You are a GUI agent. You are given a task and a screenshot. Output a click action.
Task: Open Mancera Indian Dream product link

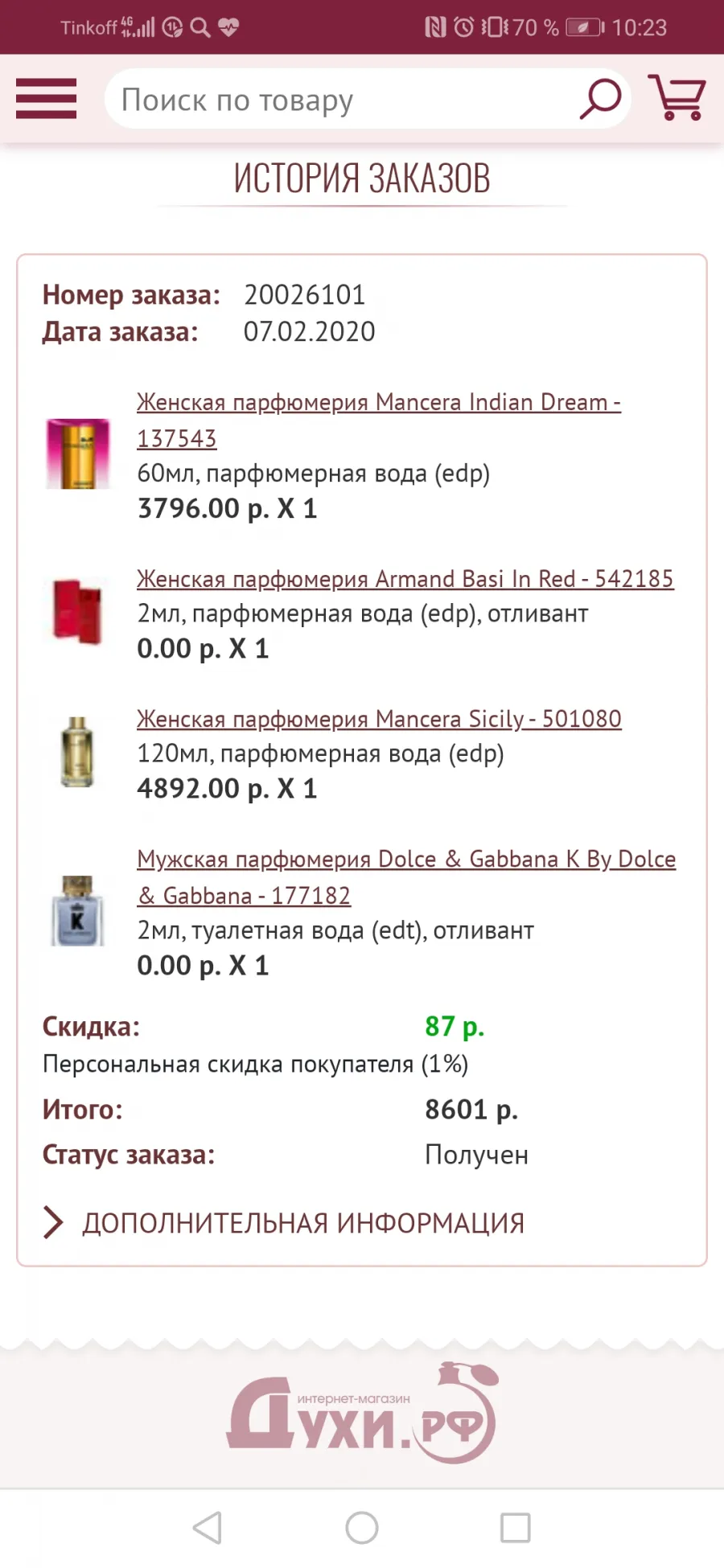379,420
